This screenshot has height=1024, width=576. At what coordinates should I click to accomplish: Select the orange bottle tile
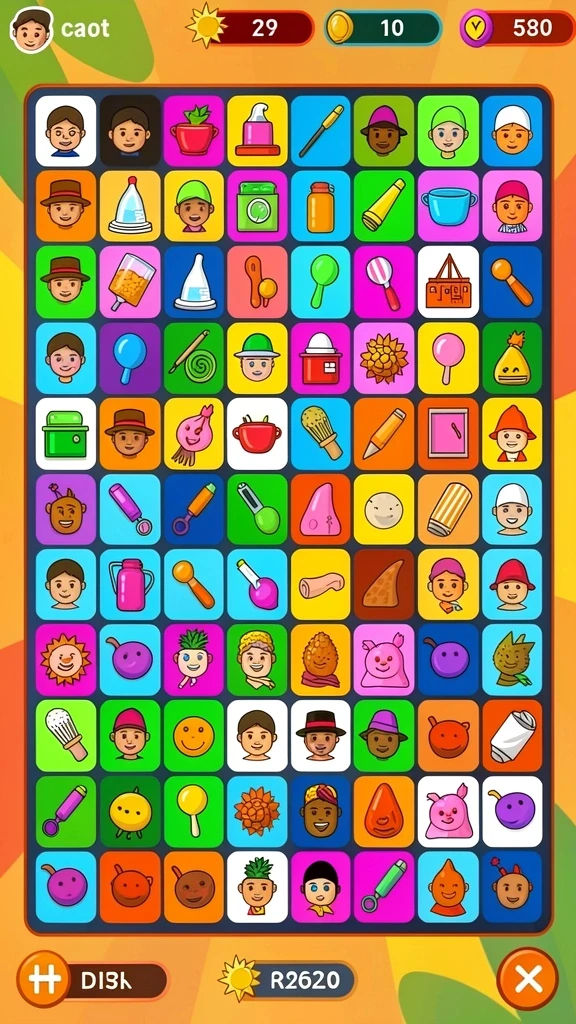click(x=321, y=206)
